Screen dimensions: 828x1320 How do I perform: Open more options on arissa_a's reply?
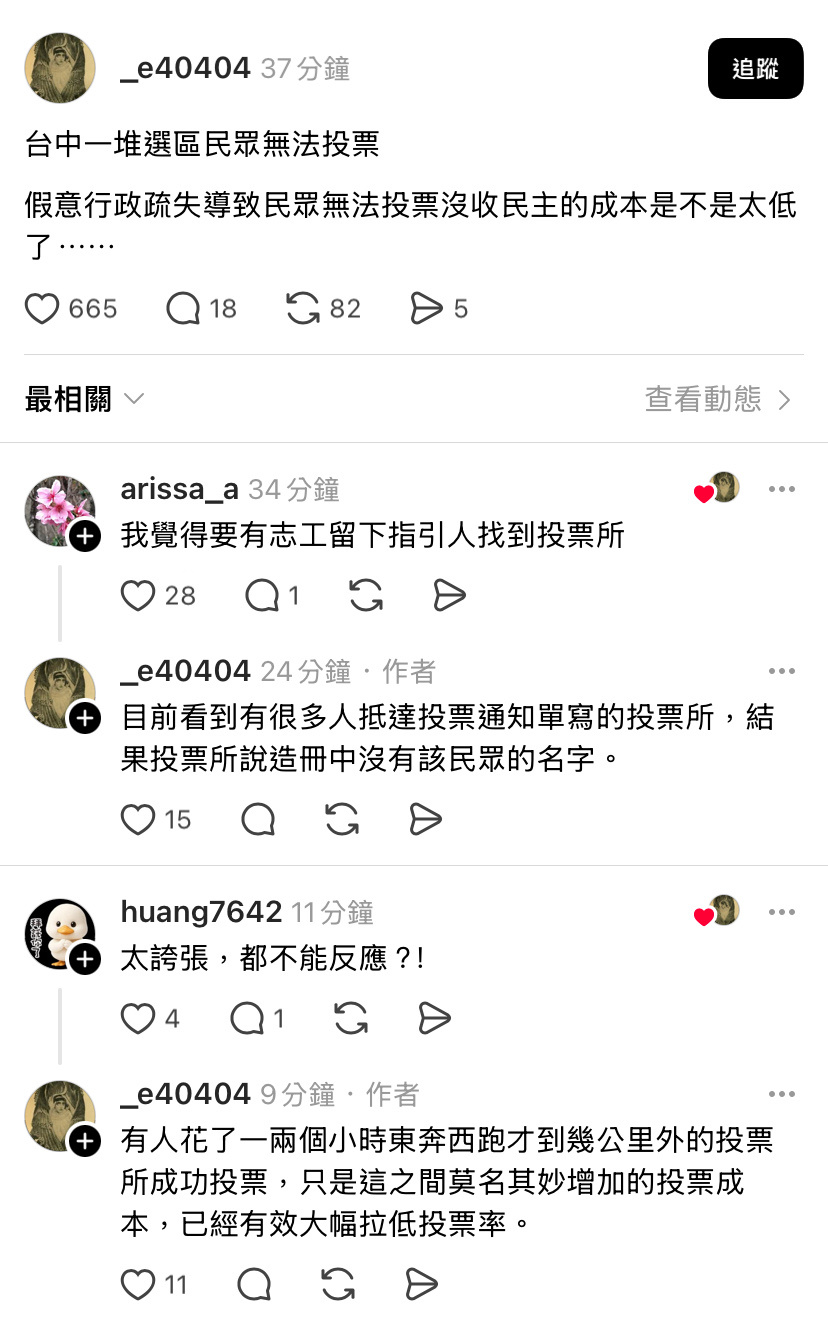(x=781, y=489)
